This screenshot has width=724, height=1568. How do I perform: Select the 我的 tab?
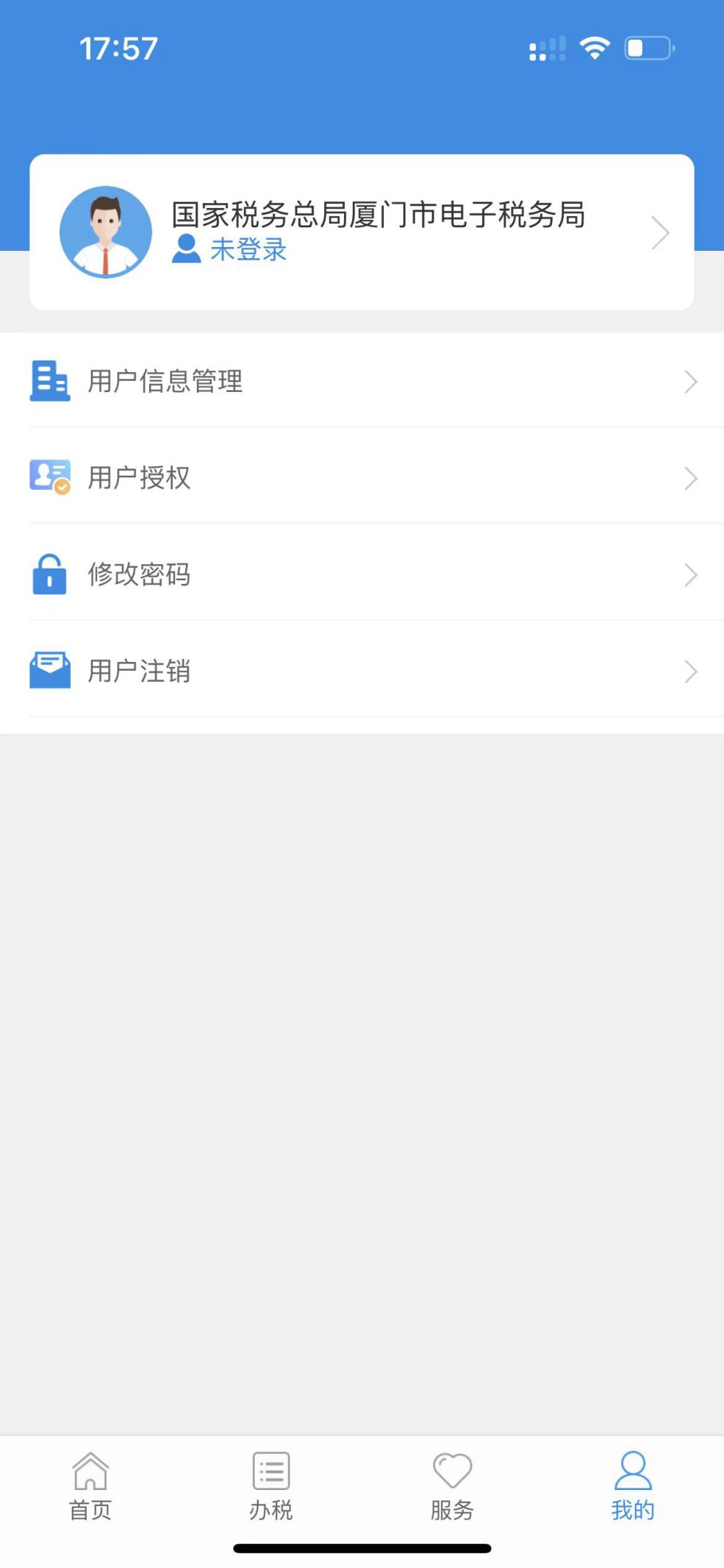[633, 1486]
